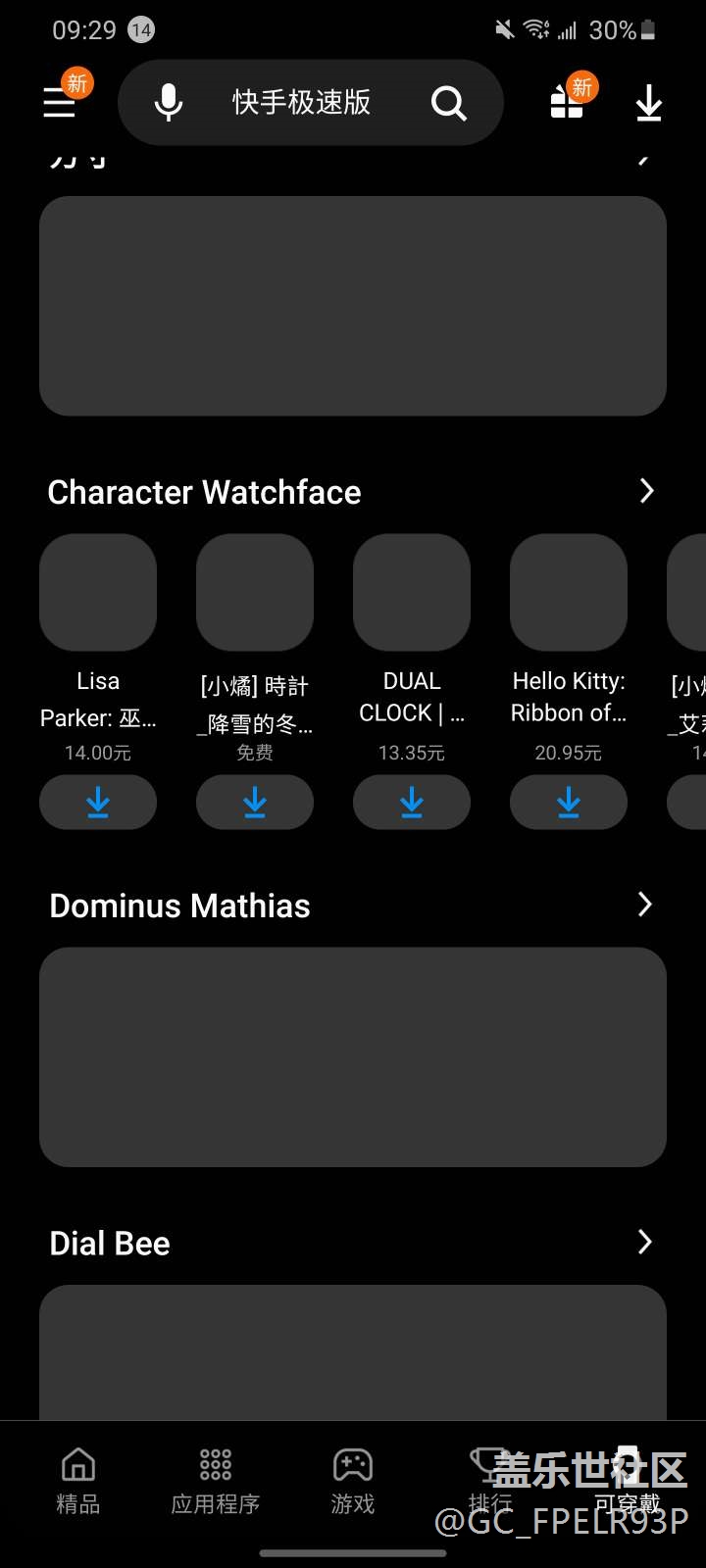Start voice search with the microphone

(x=169, y=102)
